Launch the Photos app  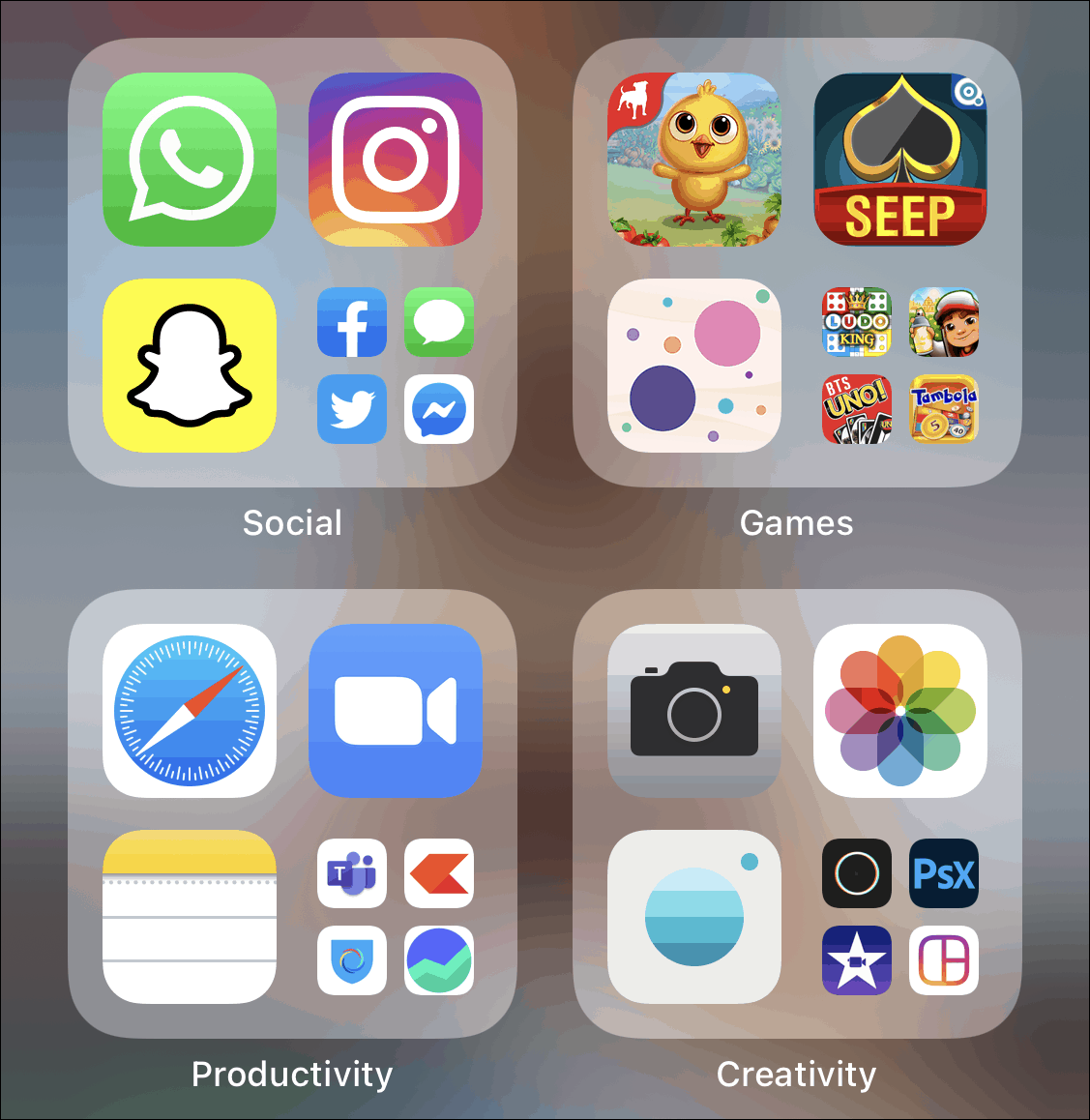[x=900, y=711]
